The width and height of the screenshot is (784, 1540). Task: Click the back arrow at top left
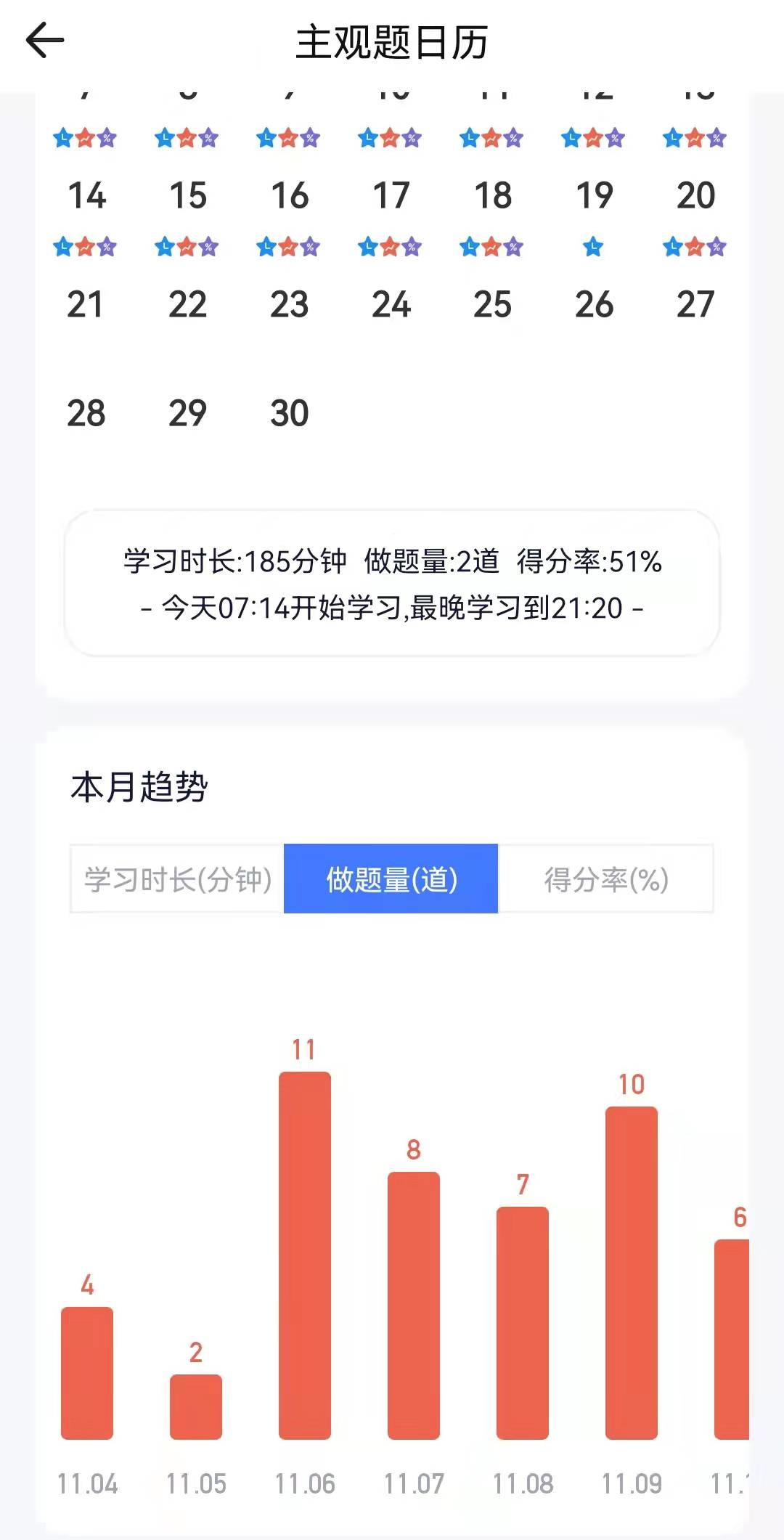click(44, 40)
